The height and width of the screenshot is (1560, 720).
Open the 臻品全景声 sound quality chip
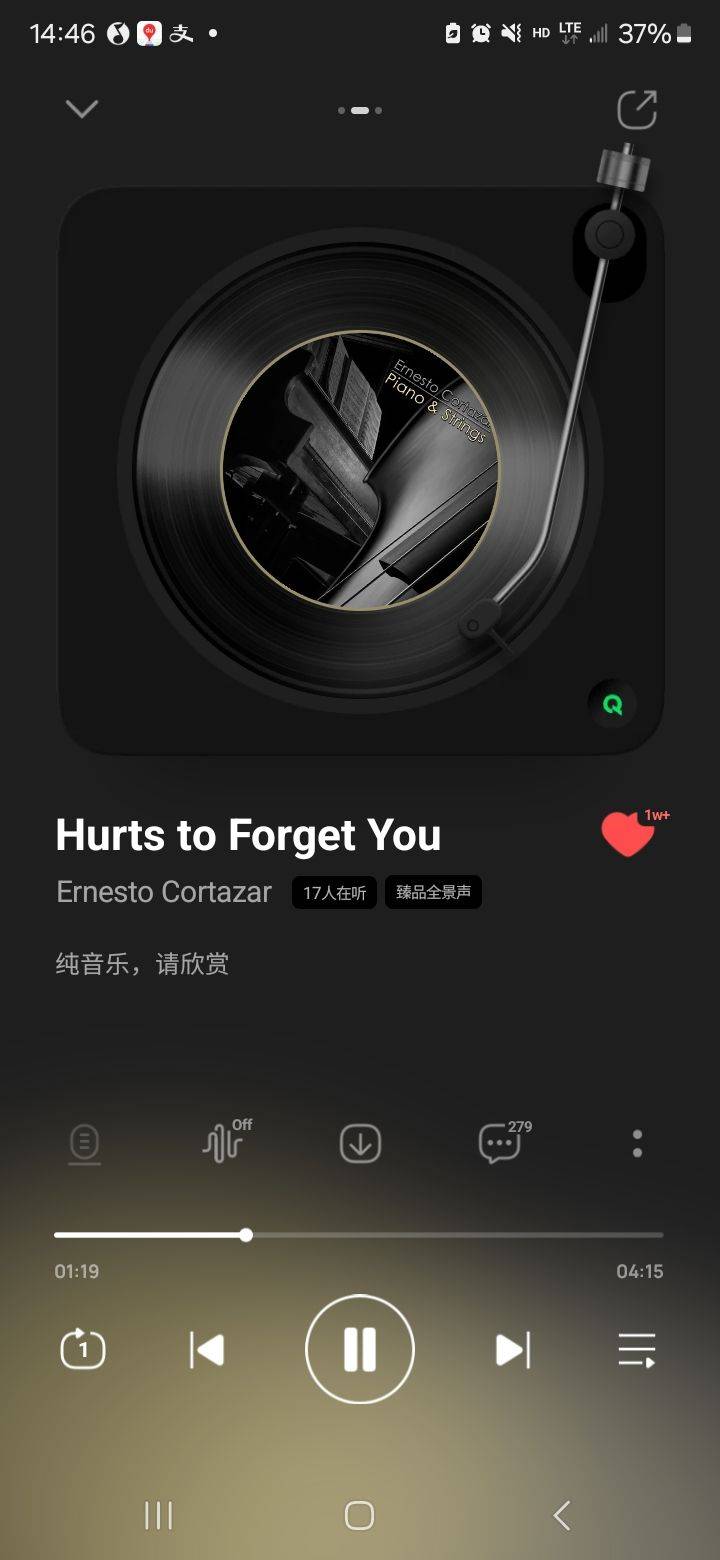(x=433, y=892)
